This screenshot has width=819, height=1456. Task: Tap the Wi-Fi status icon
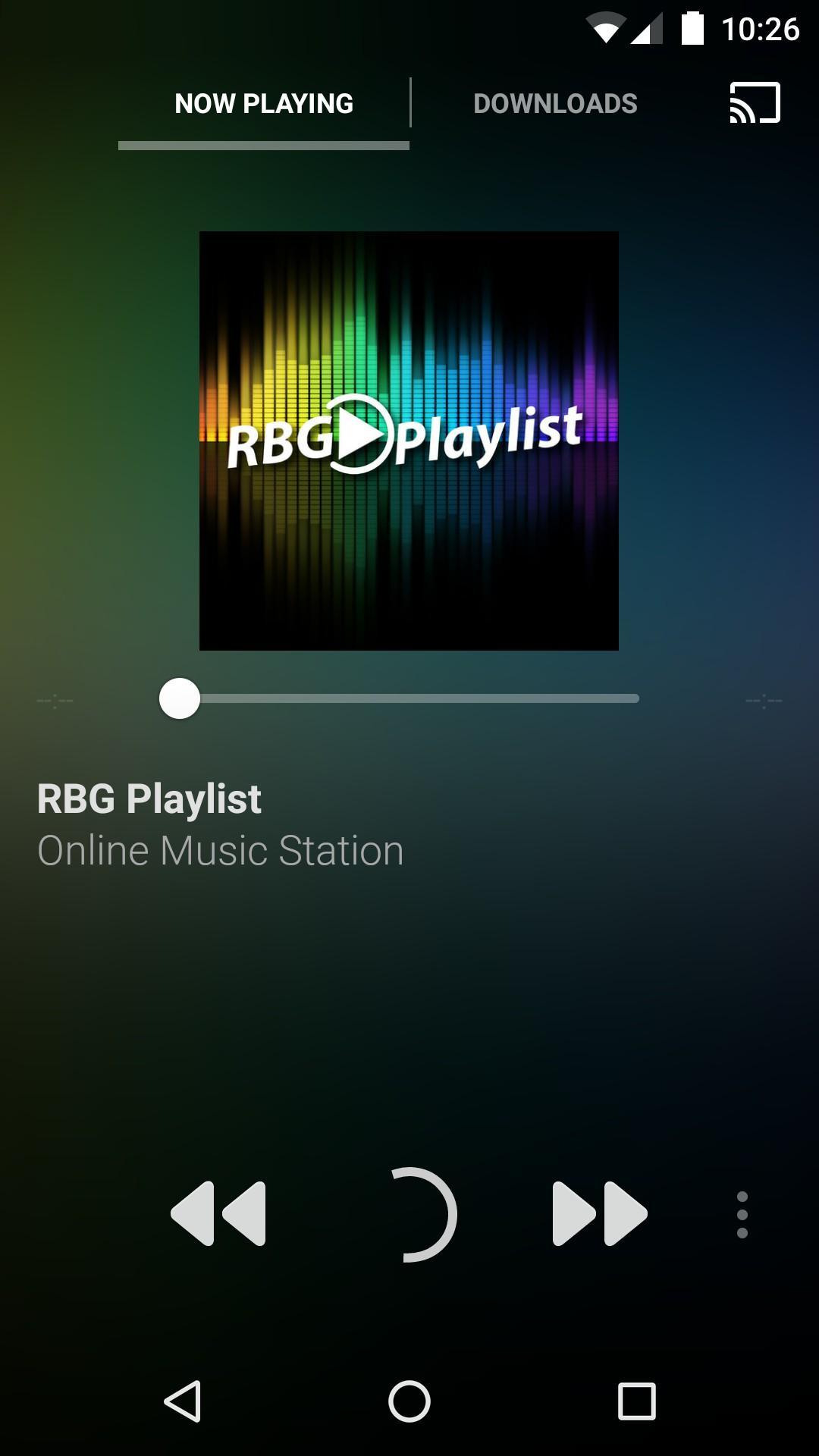pyautogui.click(x=605, y=25)
